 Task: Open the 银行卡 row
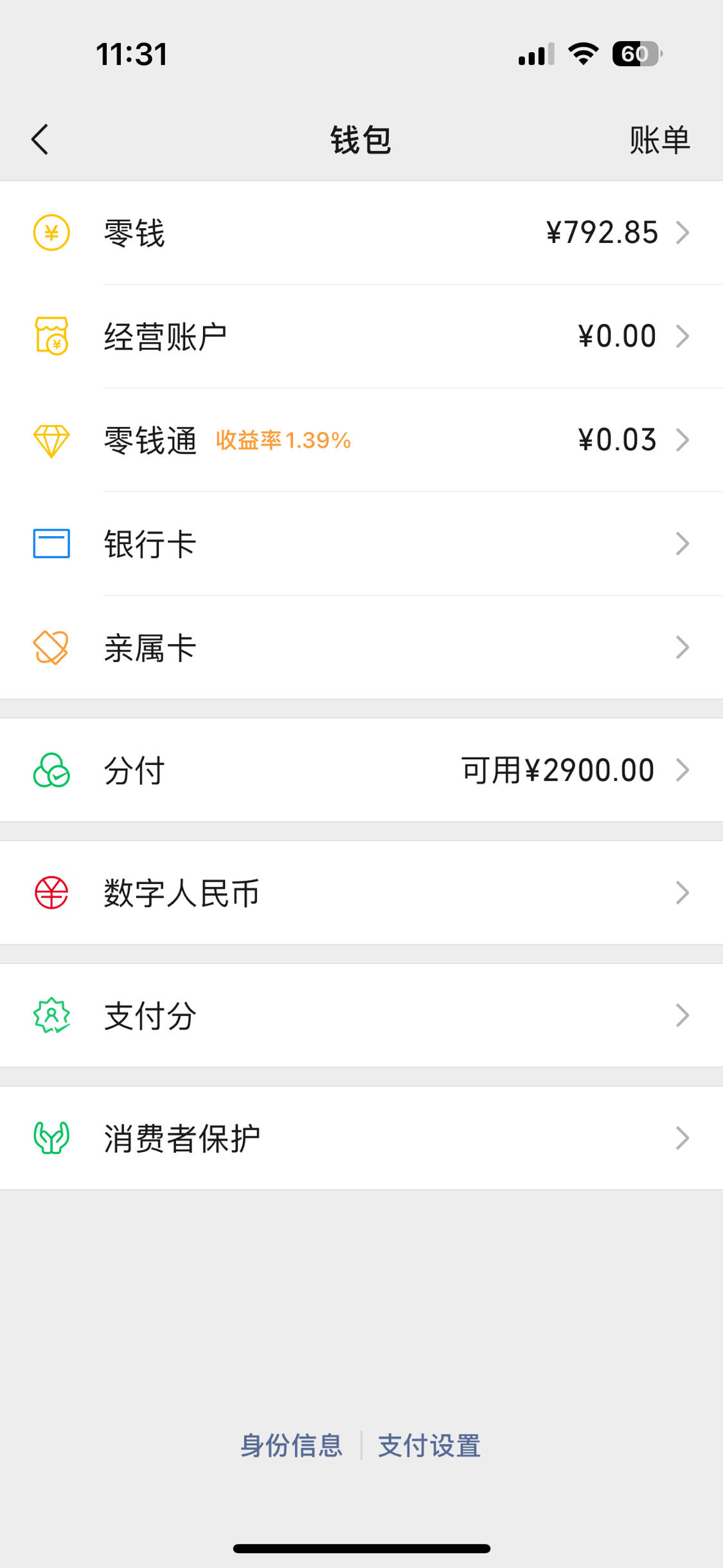(x=361, y=544)
